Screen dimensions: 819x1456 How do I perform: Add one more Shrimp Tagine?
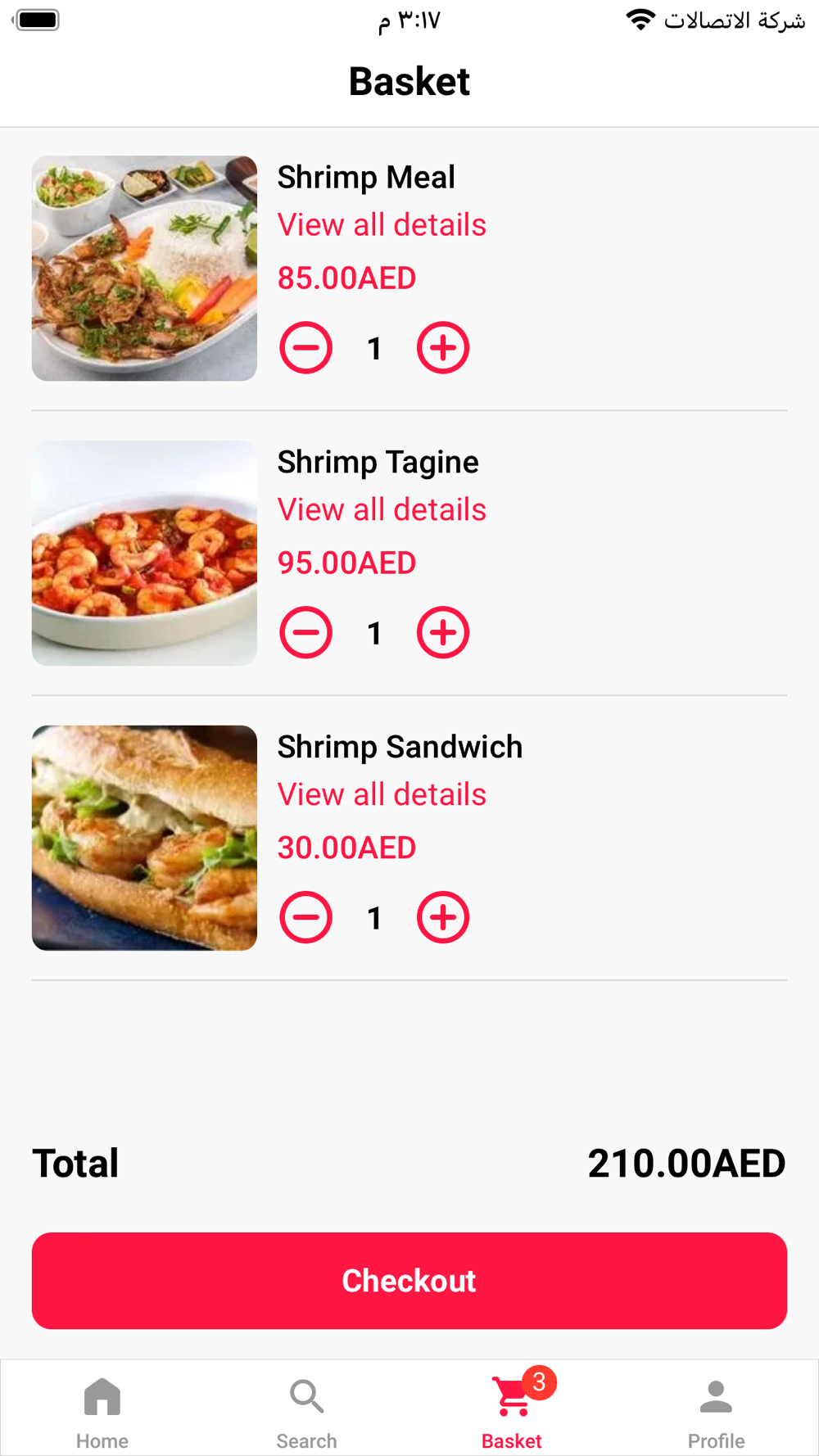click(443, 633)
